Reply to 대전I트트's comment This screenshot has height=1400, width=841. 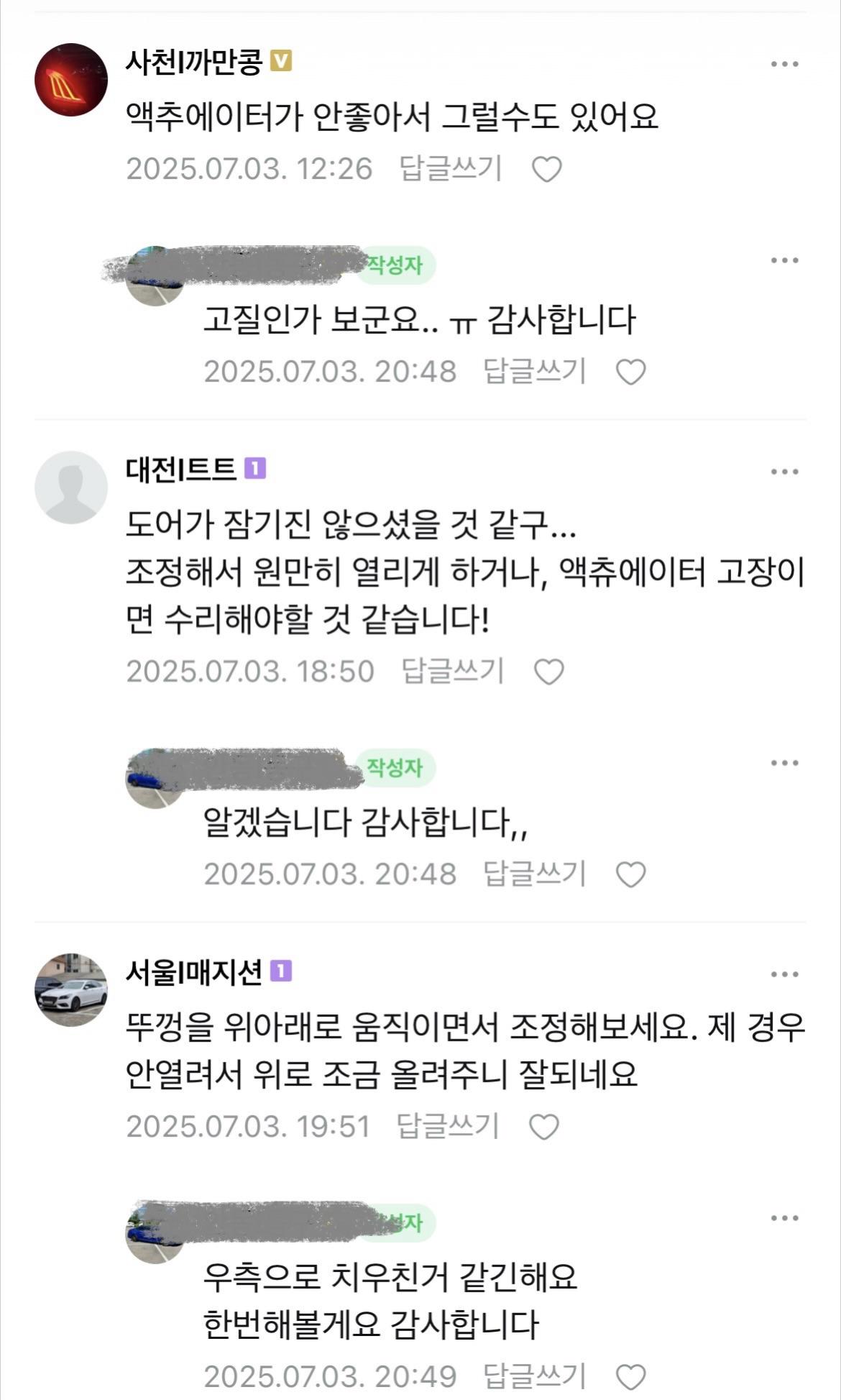(452, 672)
